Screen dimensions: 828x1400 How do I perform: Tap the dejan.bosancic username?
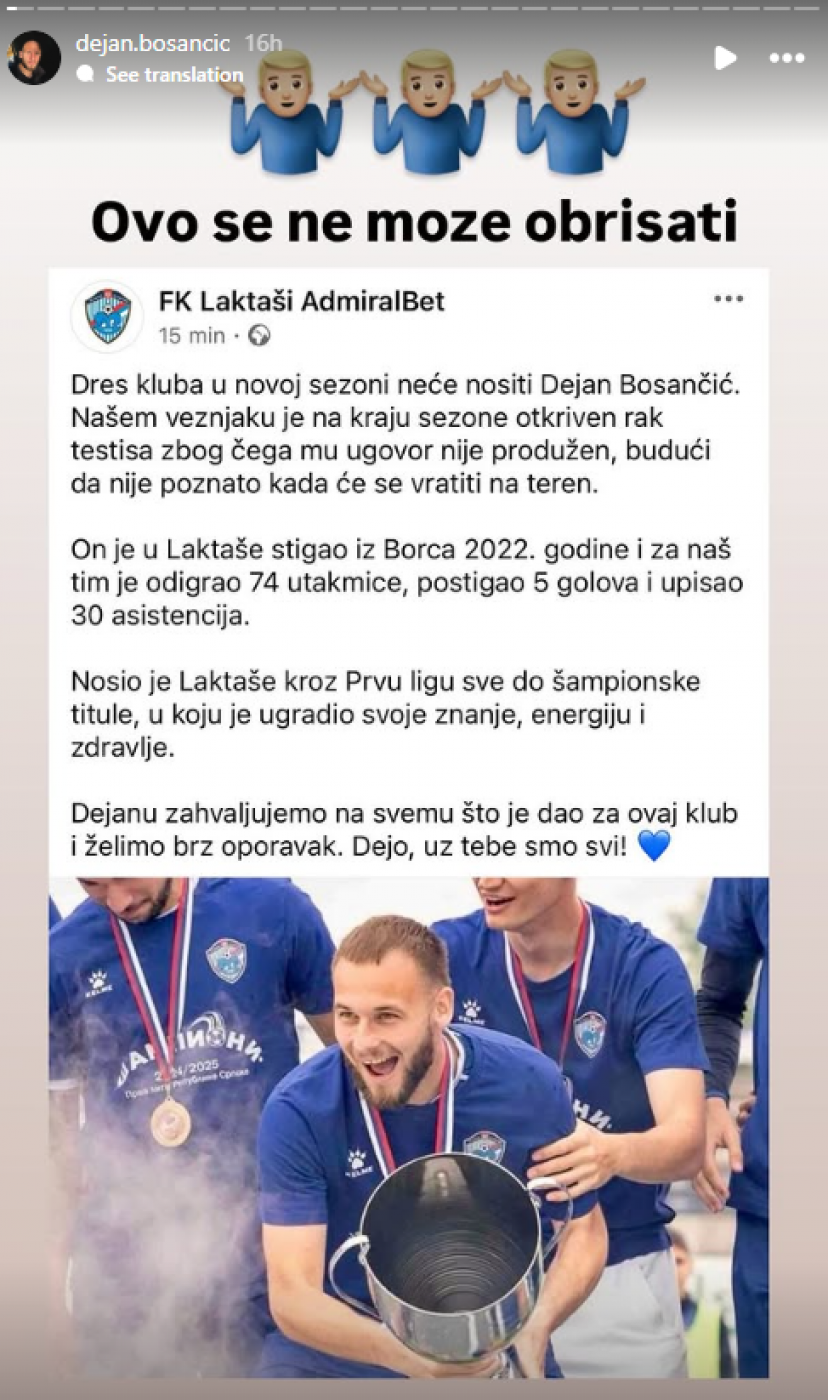click(x=153, y=44)
